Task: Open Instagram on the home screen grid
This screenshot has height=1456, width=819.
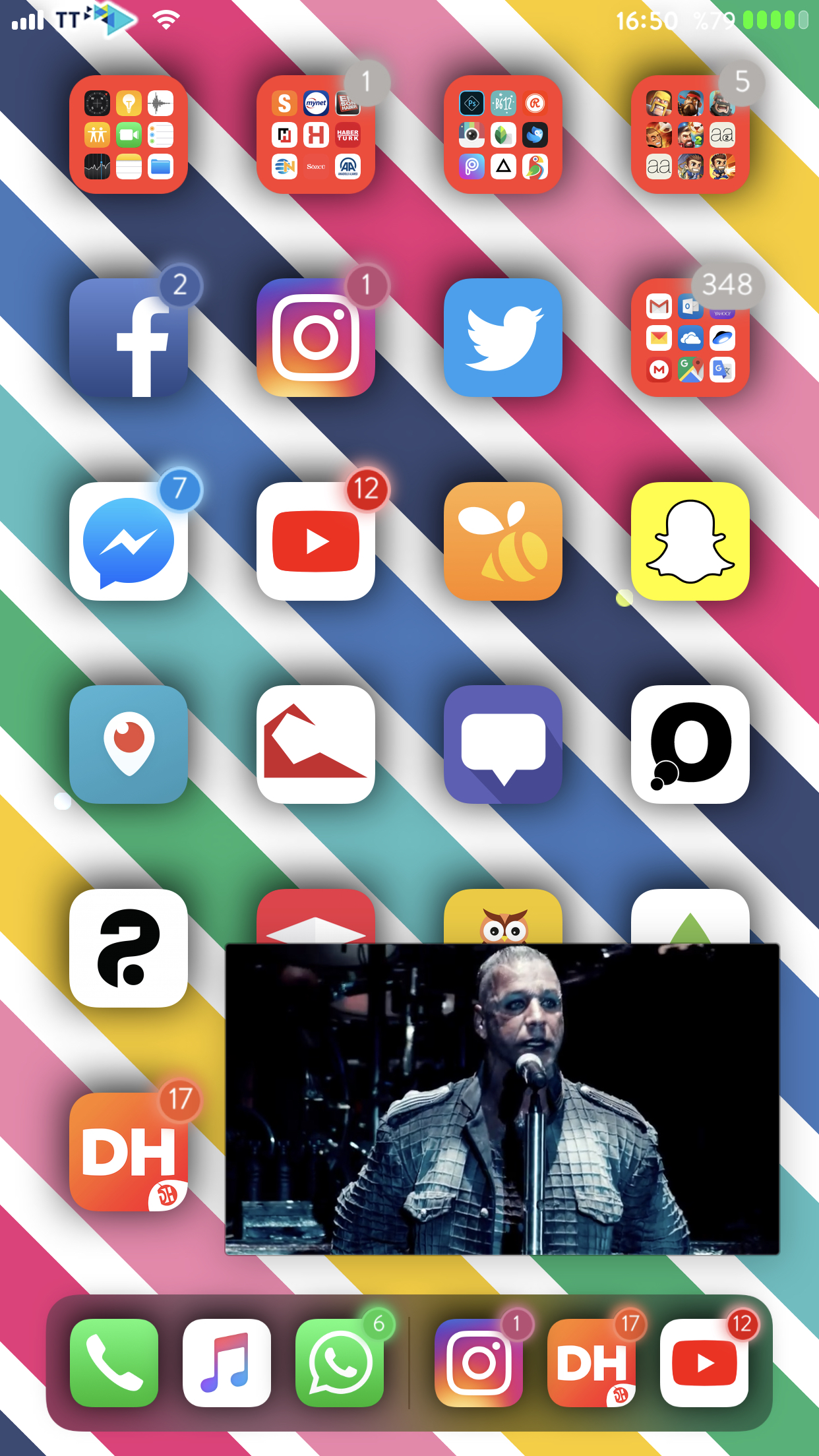Action: pos(316,338)
